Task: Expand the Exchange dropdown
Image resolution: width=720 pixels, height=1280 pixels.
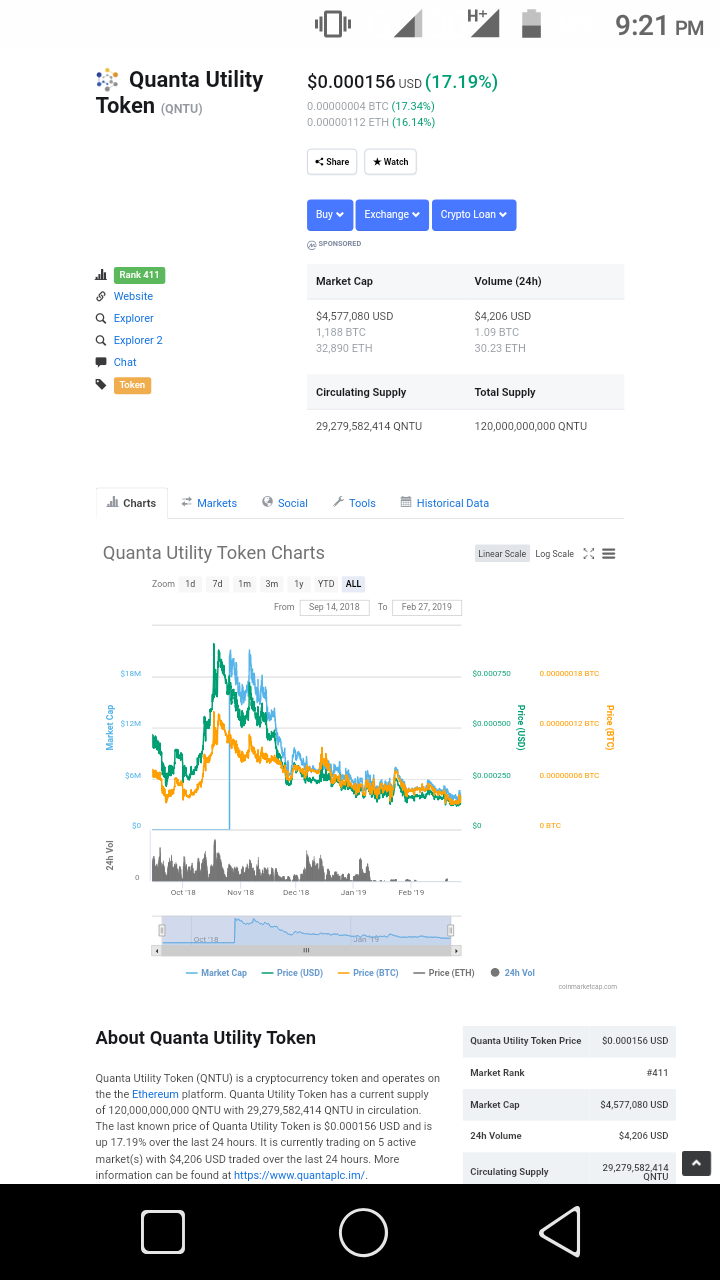Action: (x=392, y=215)
